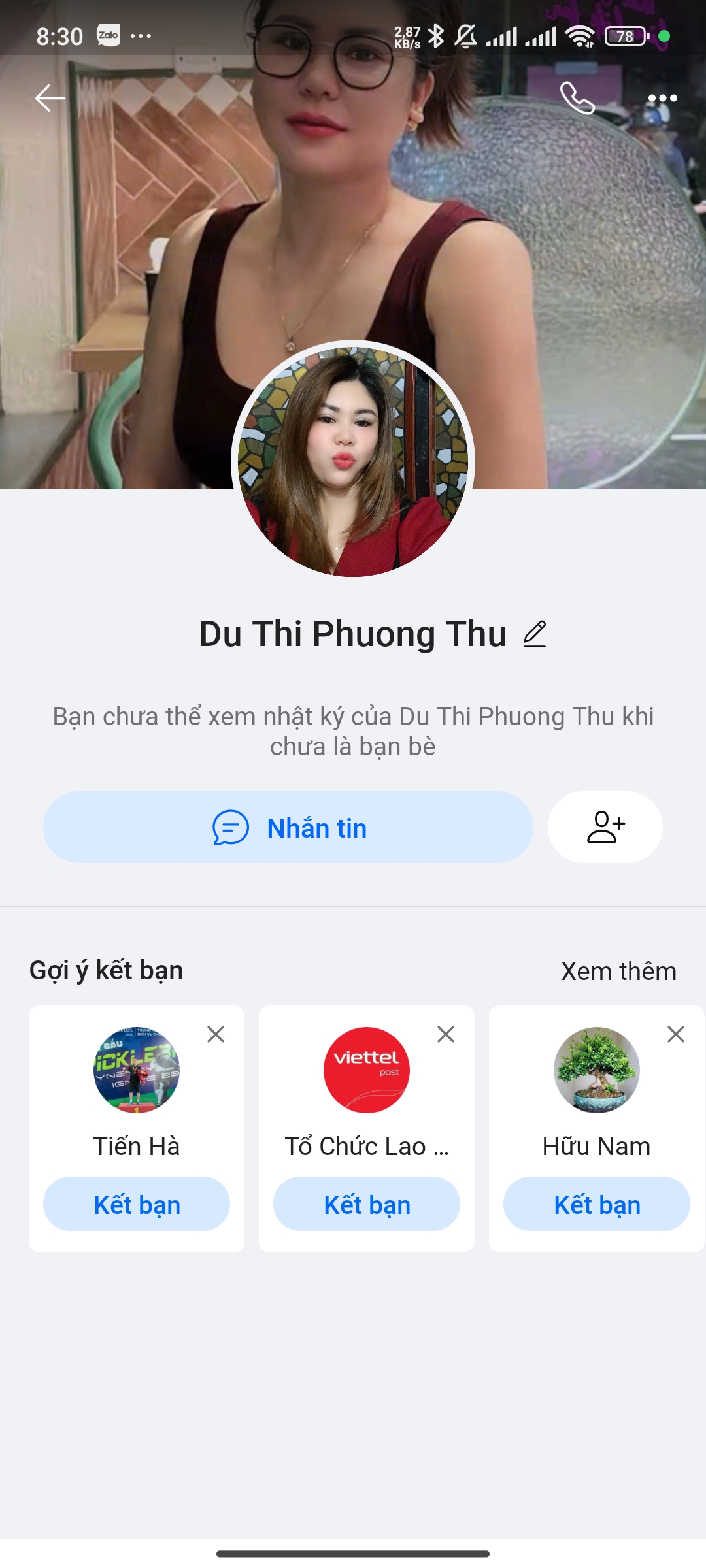
Task: Dismiss the Tổ Chức Lao suggestion
Action: [x=446, y=1034]
